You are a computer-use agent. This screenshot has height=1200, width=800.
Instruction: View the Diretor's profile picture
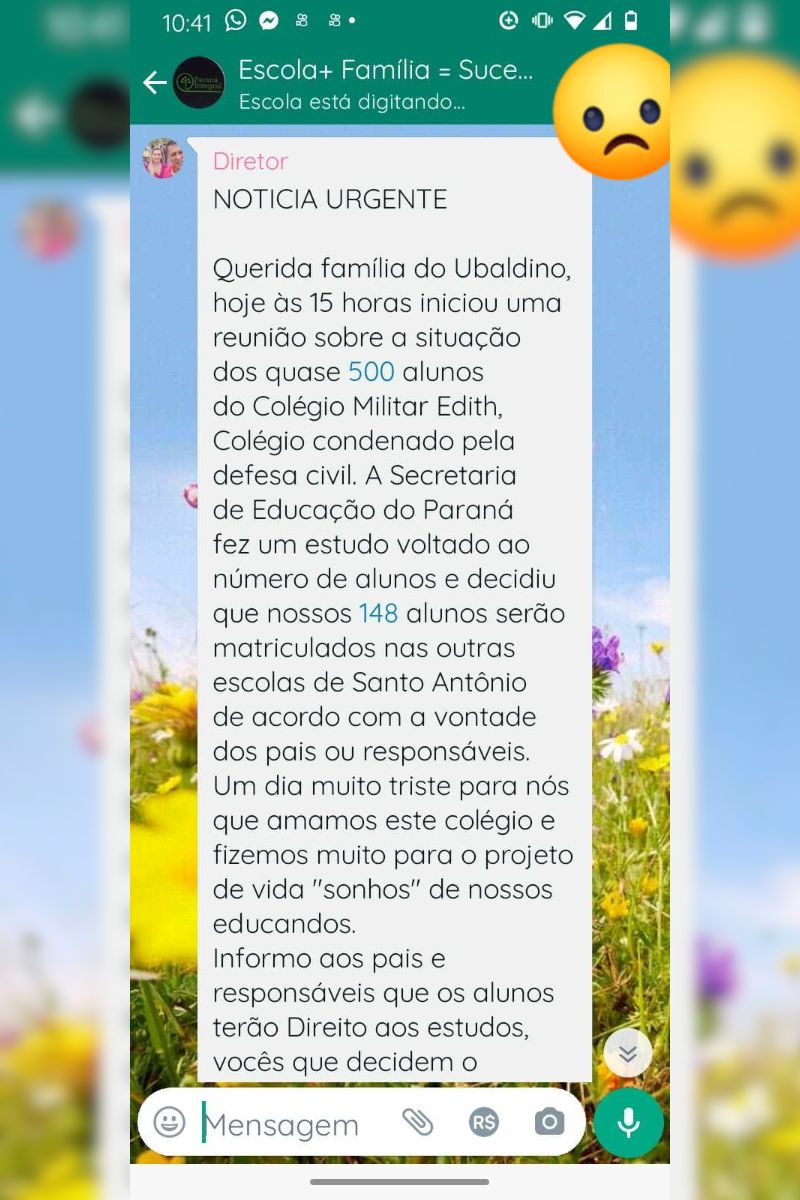click(x=163, y=159)
